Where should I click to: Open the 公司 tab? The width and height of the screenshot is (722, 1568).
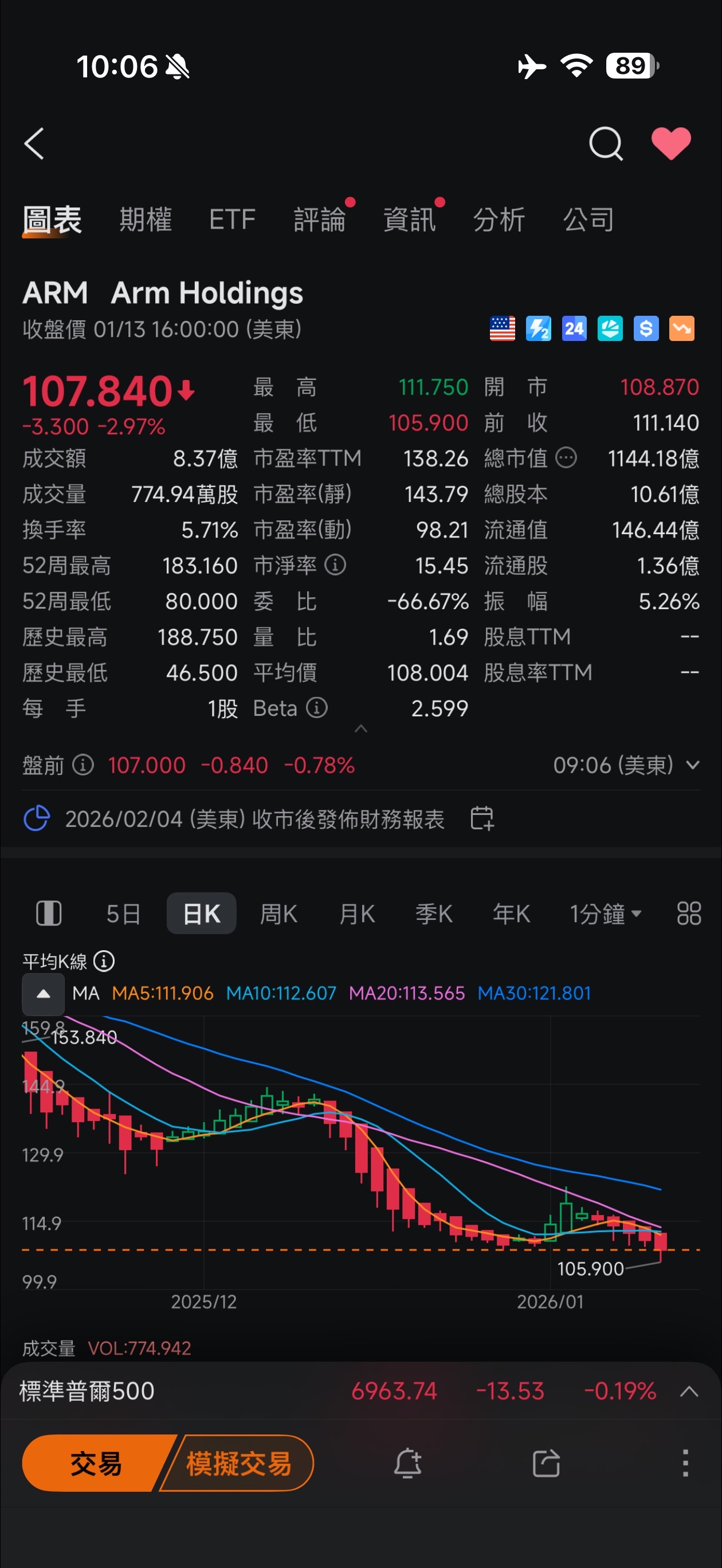[588, 219]
